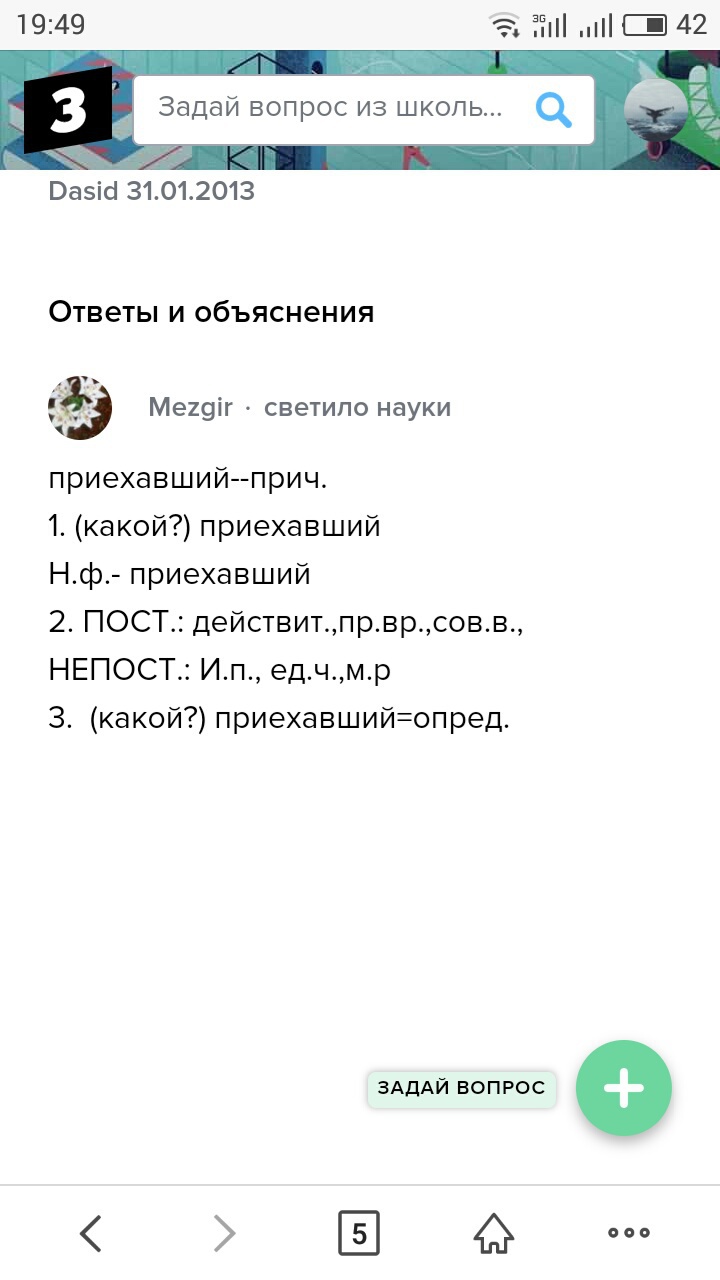This screenshot has width=720, height=1280.
Task: Go back to the previous browser page
Action: pyautogui.click(x=91, y=1233)
